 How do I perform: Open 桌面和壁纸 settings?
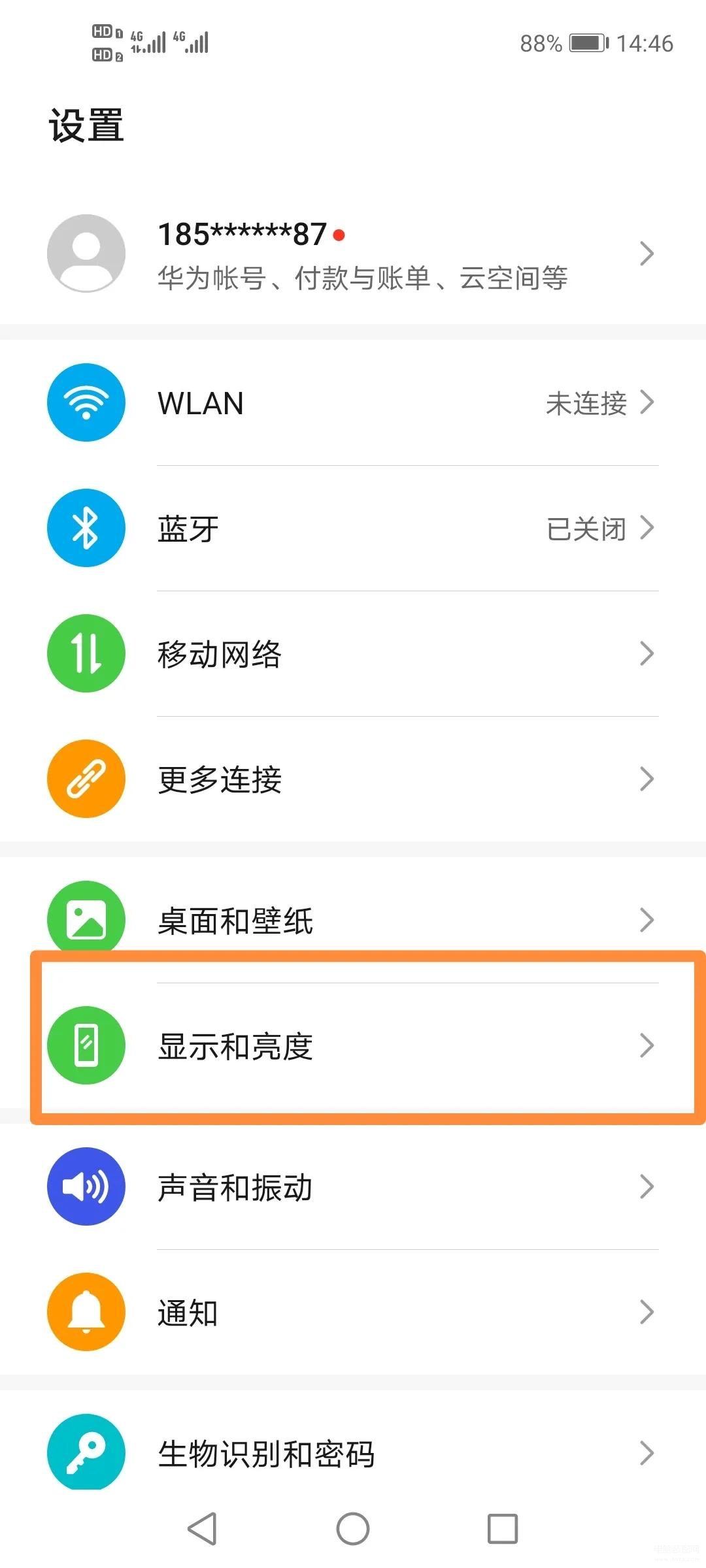(353, 920)
